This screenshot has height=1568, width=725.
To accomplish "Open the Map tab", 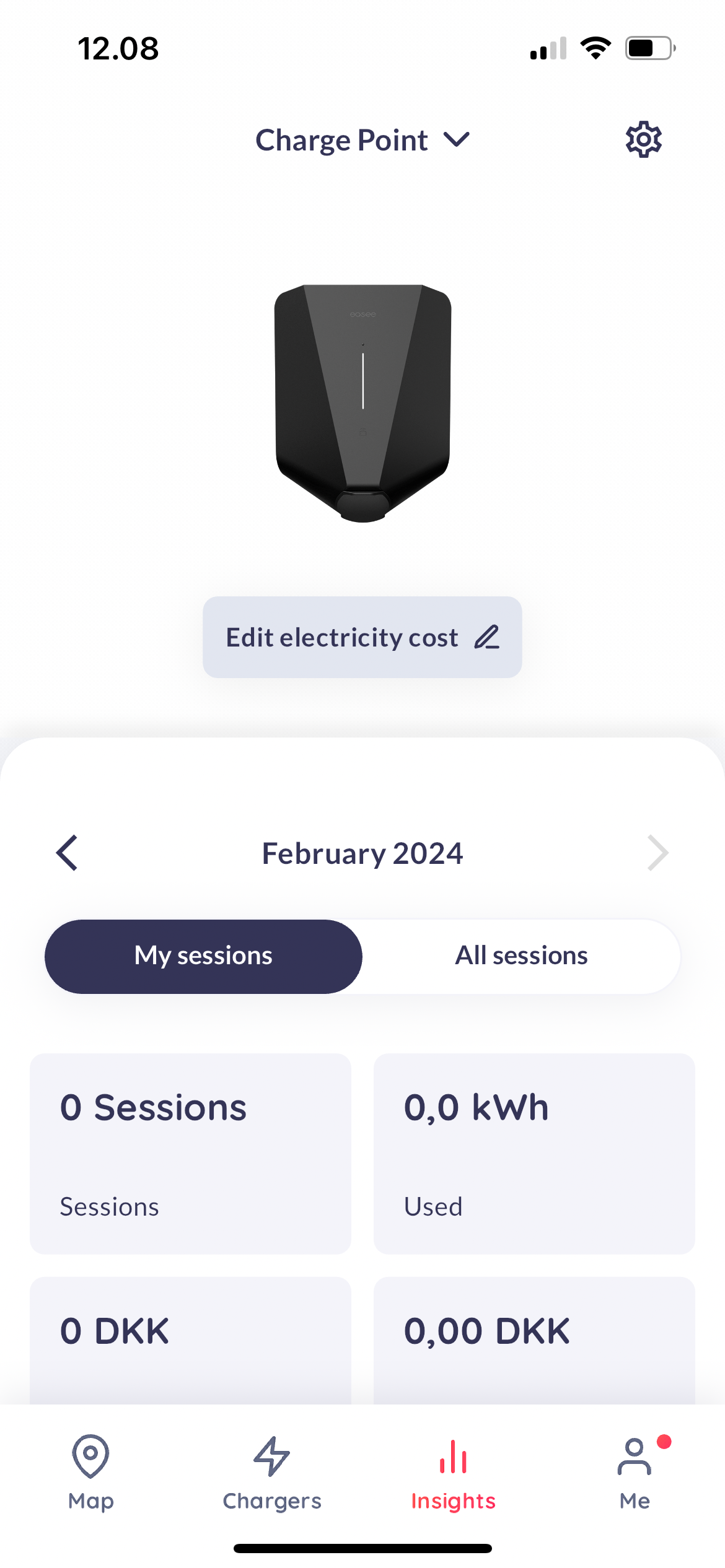I will pyautogui.click(x=91, y=1472).
